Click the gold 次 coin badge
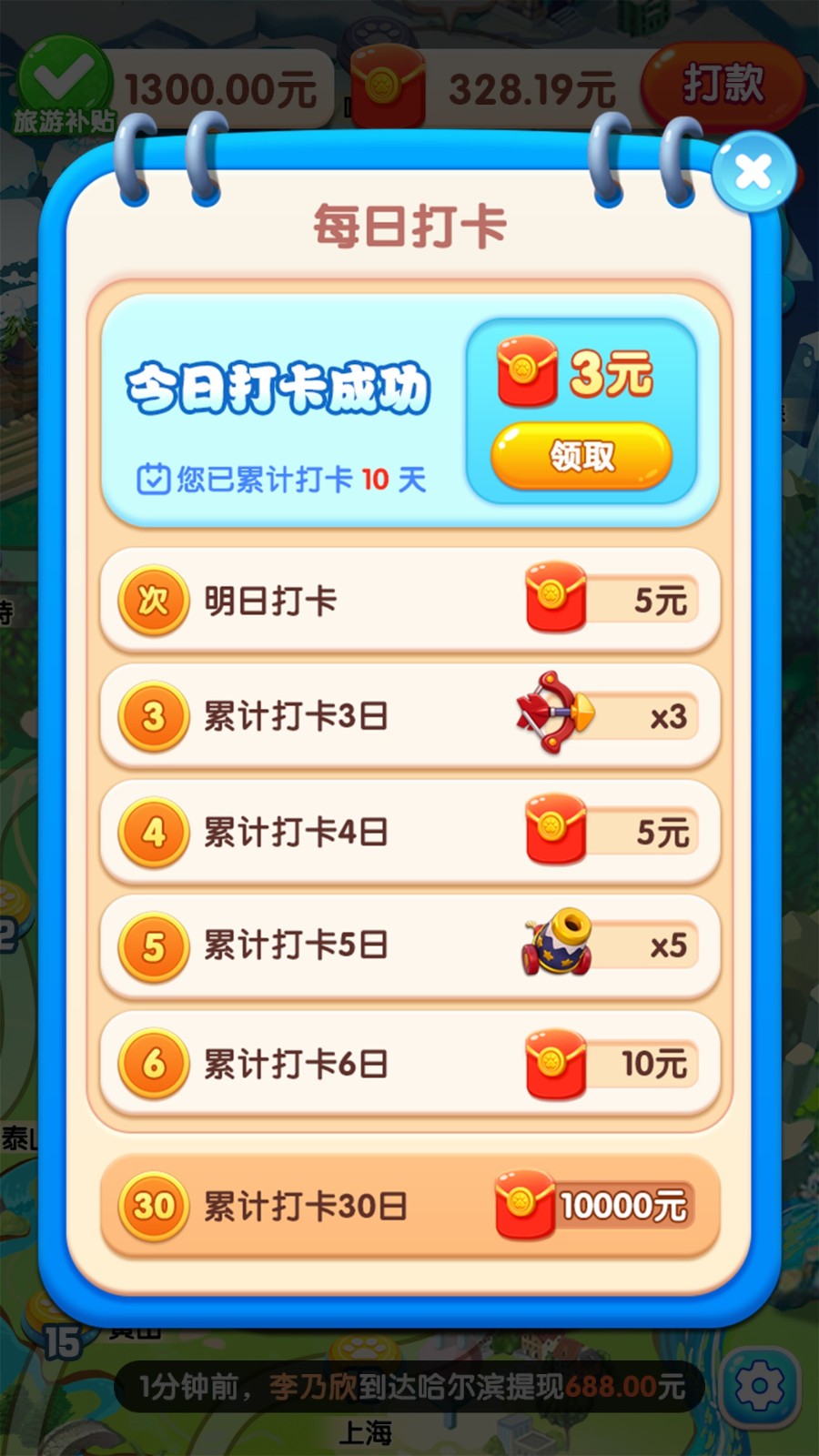The width and height of the screenshot is (819, 1456). tap(152, 601)
